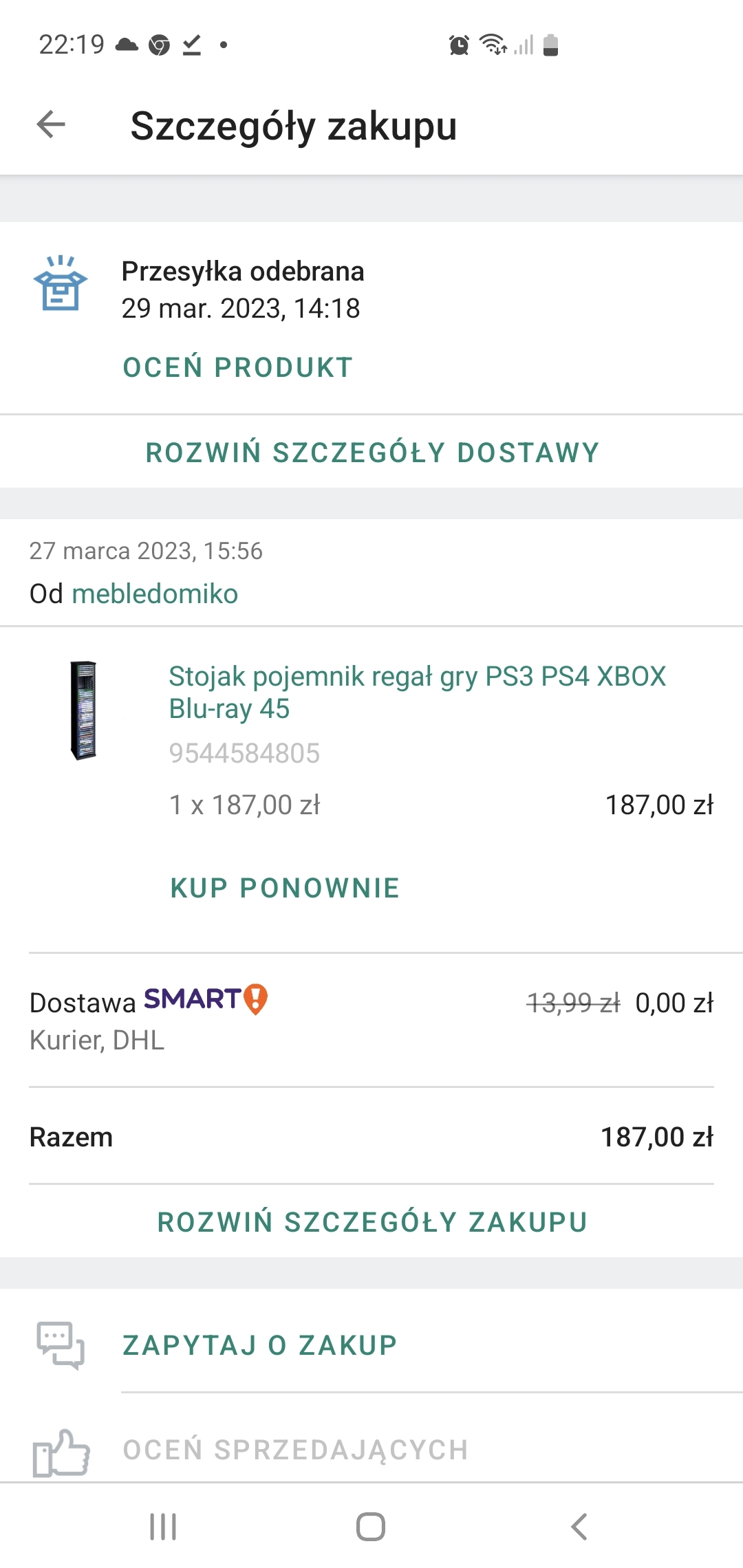The width and height of the screenshot is (743, 1568).
Task: View the game stand product thumbnail
Action: tap(83, 710)
